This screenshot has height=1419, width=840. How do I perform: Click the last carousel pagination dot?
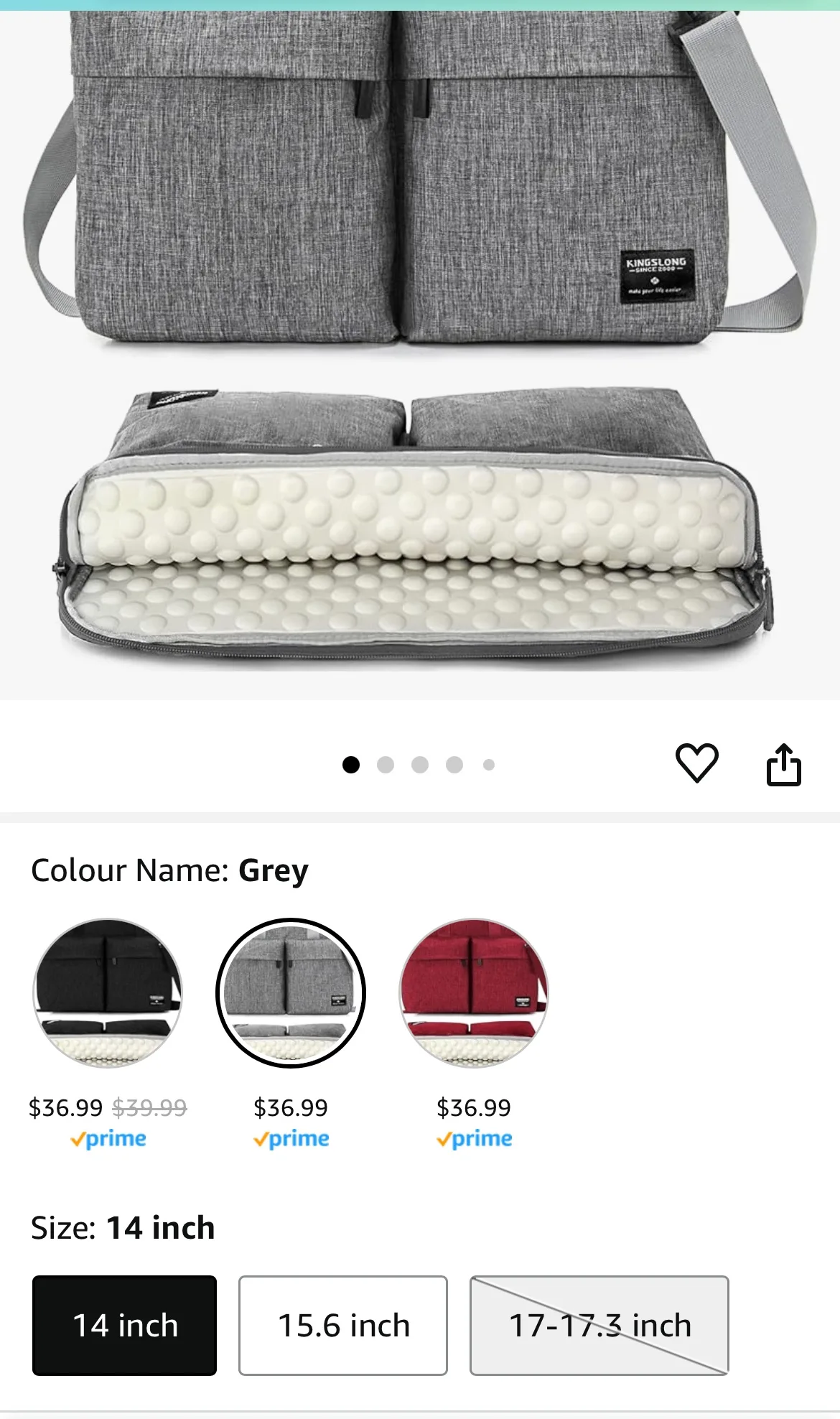click(489, 765)
